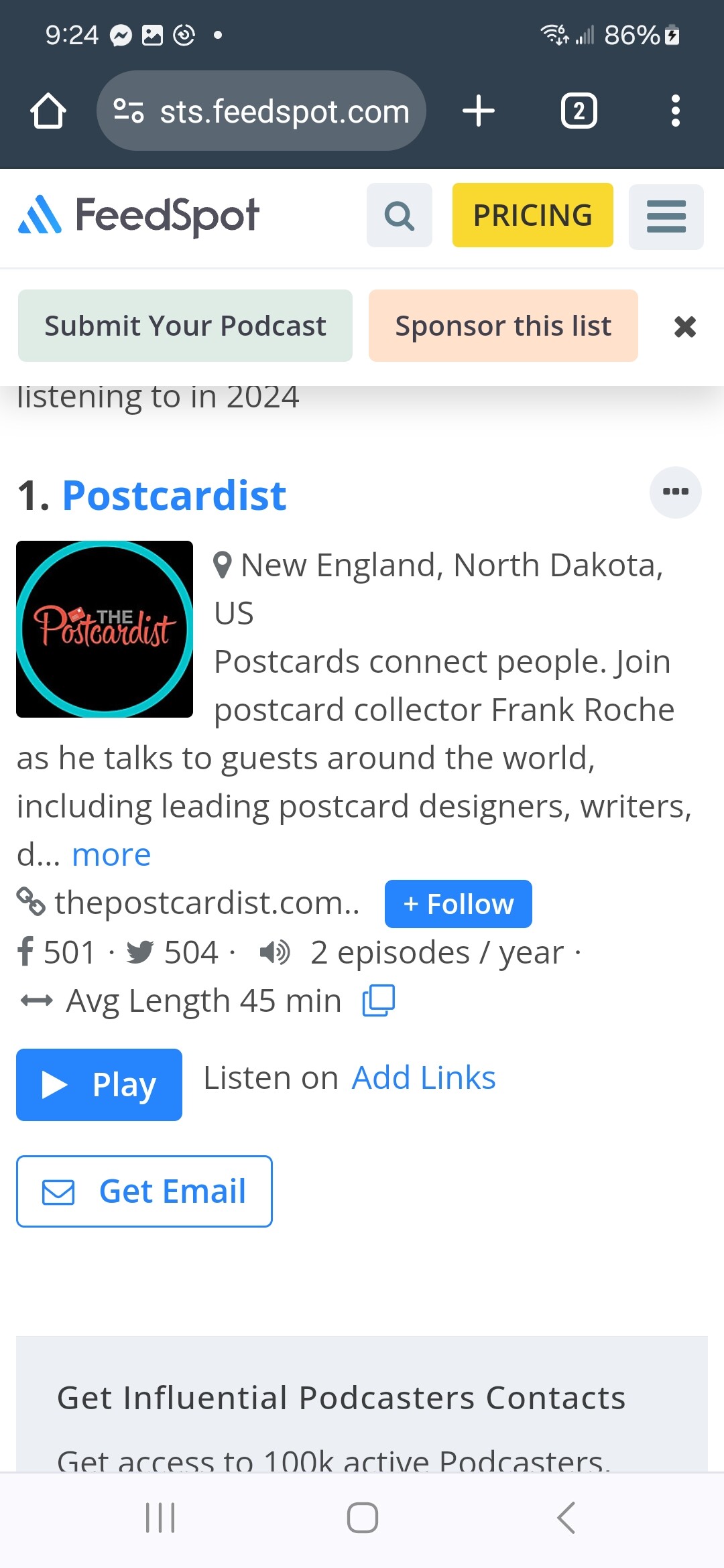The image size is (724, 1568).
Task: Visit the thepostcardist.com website link
Action: (206, 903)
